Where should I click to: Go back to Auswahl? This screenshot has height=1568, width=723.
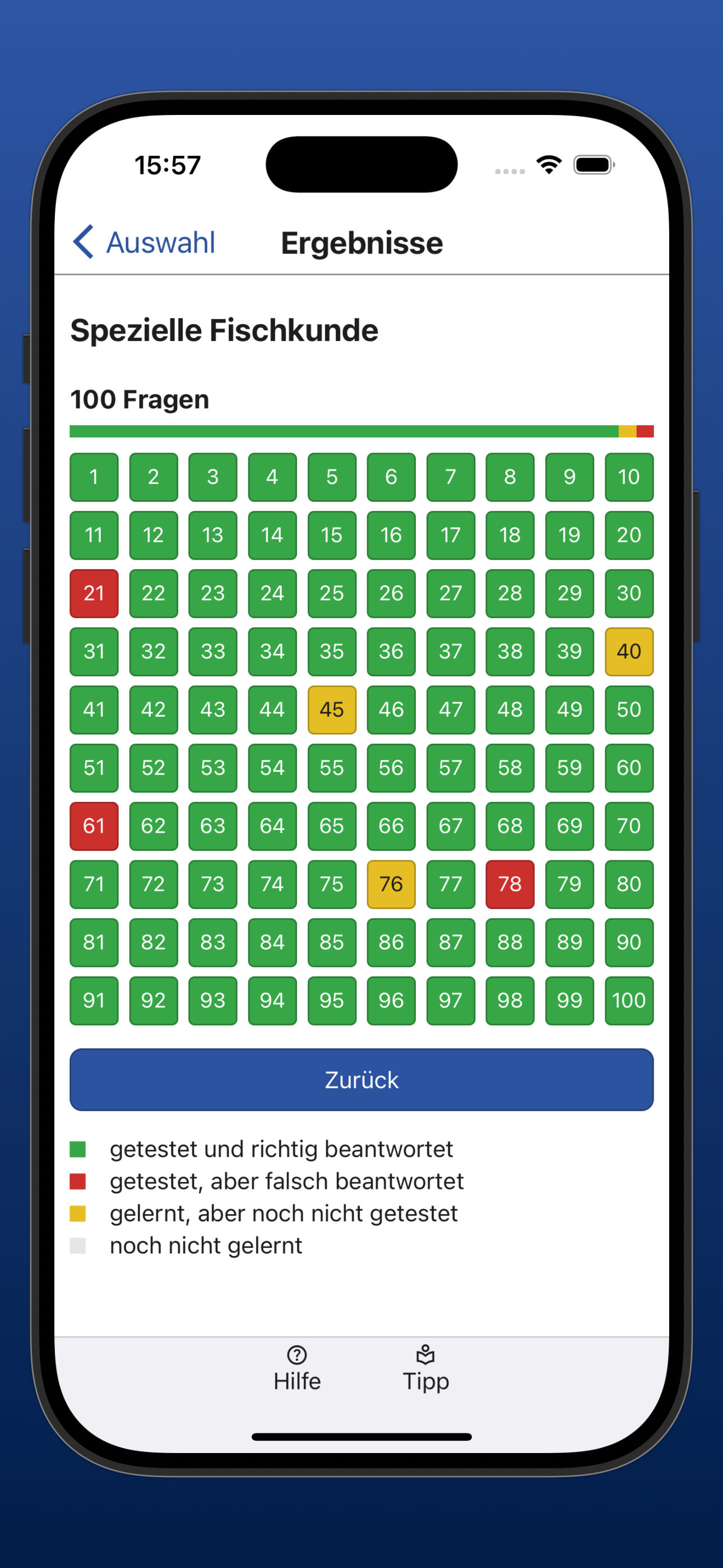144,242
